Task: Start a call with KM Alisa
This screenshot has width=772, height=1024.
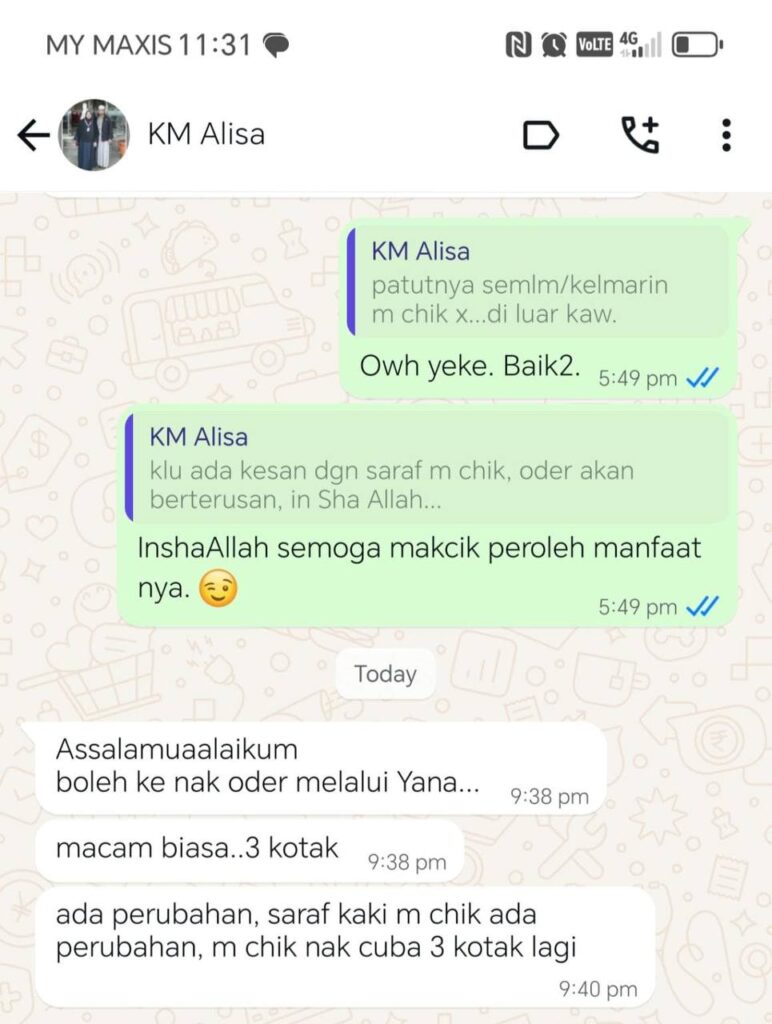Action: point(640,135)
